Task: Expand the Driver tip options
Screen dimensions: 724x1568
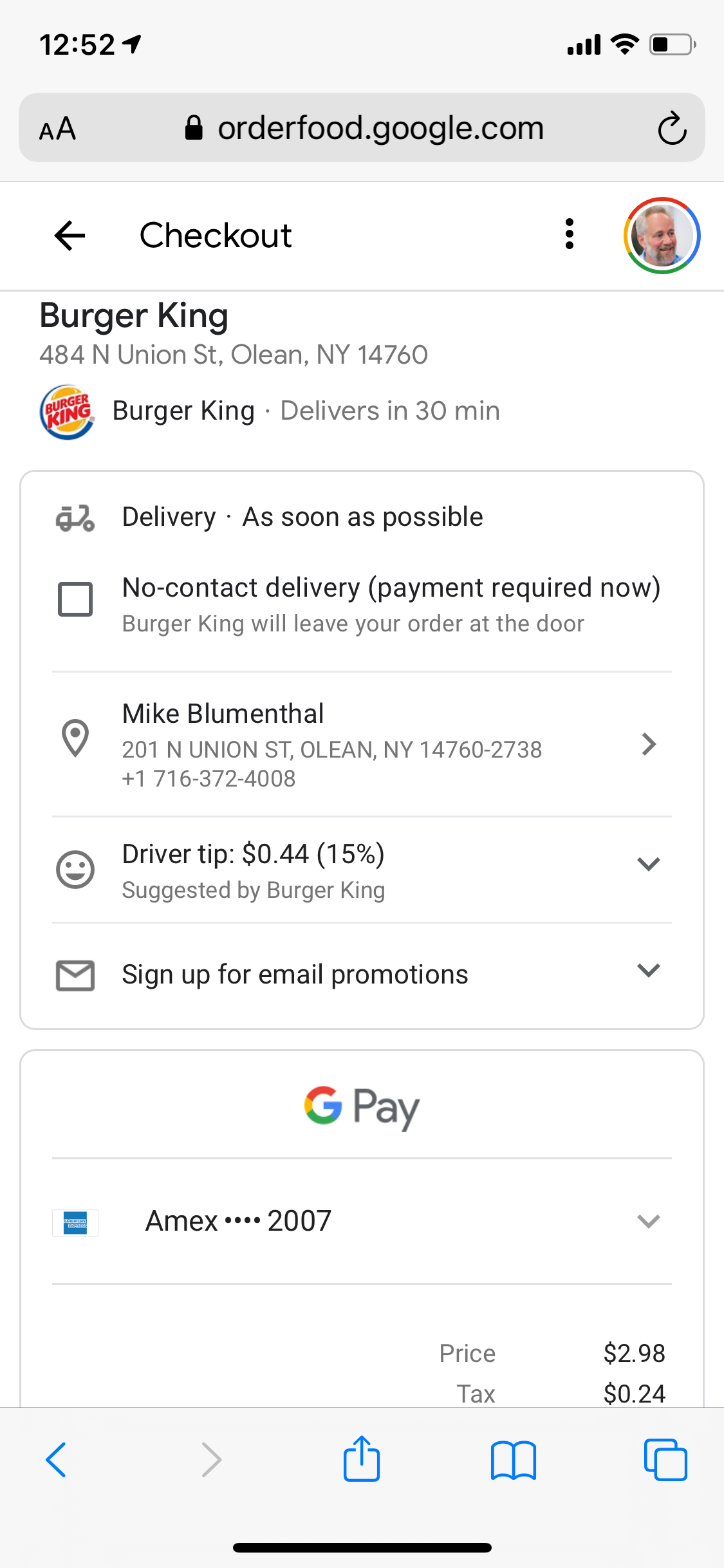Action: 362,870
